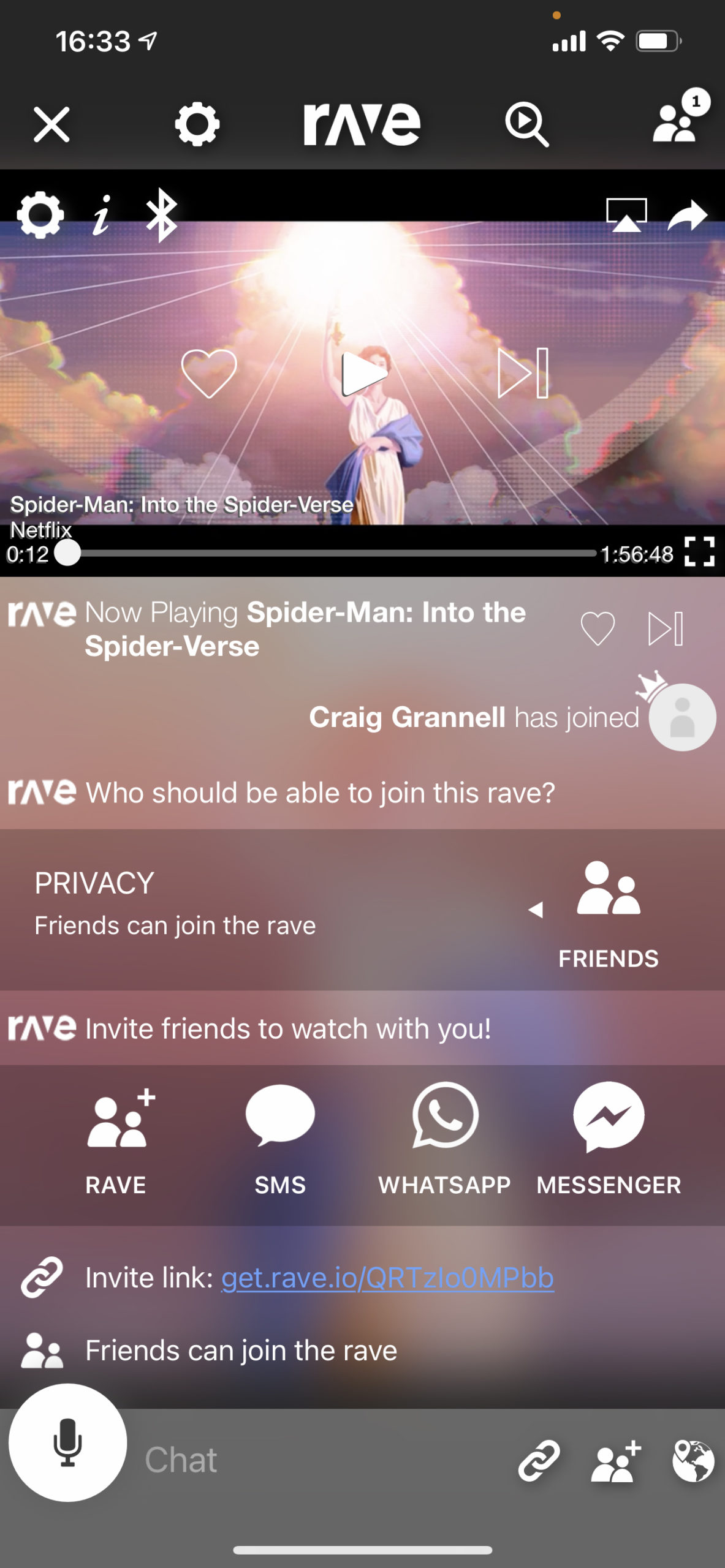The height and width of the screenshot is (1568, 725).
Task: Close the rave with the X icon
Action: pyautogui.click(x=51, y=124)
